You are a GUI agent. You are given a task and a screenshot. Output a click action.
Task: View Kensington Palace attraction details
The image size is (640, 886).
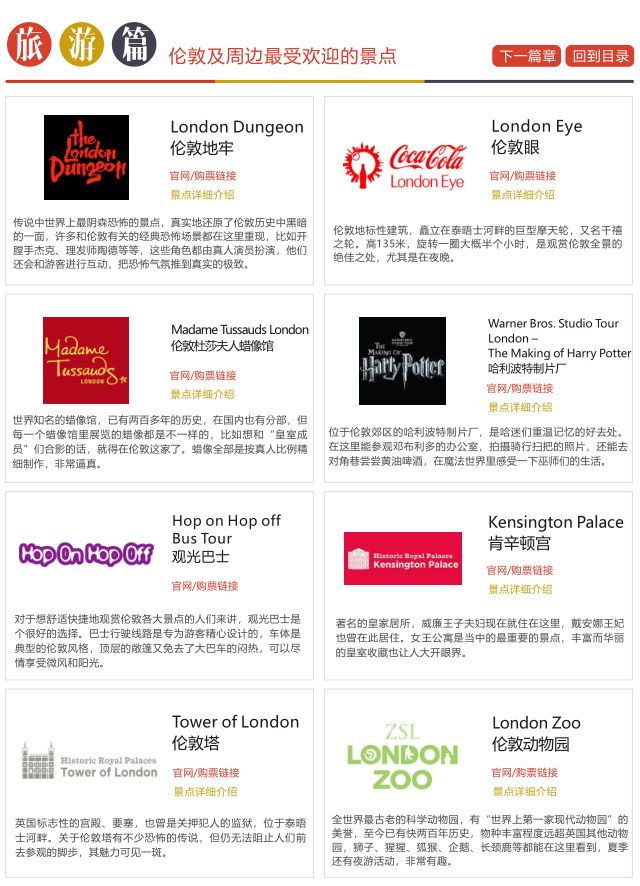[520, 589]
